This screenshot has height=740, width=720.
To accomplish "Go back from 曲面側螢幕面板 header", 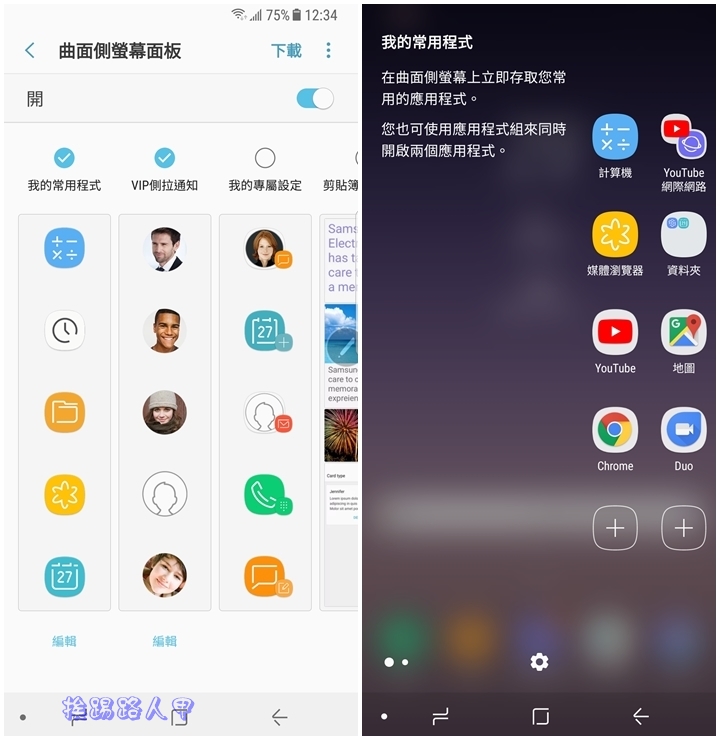I will pos(30,50).
